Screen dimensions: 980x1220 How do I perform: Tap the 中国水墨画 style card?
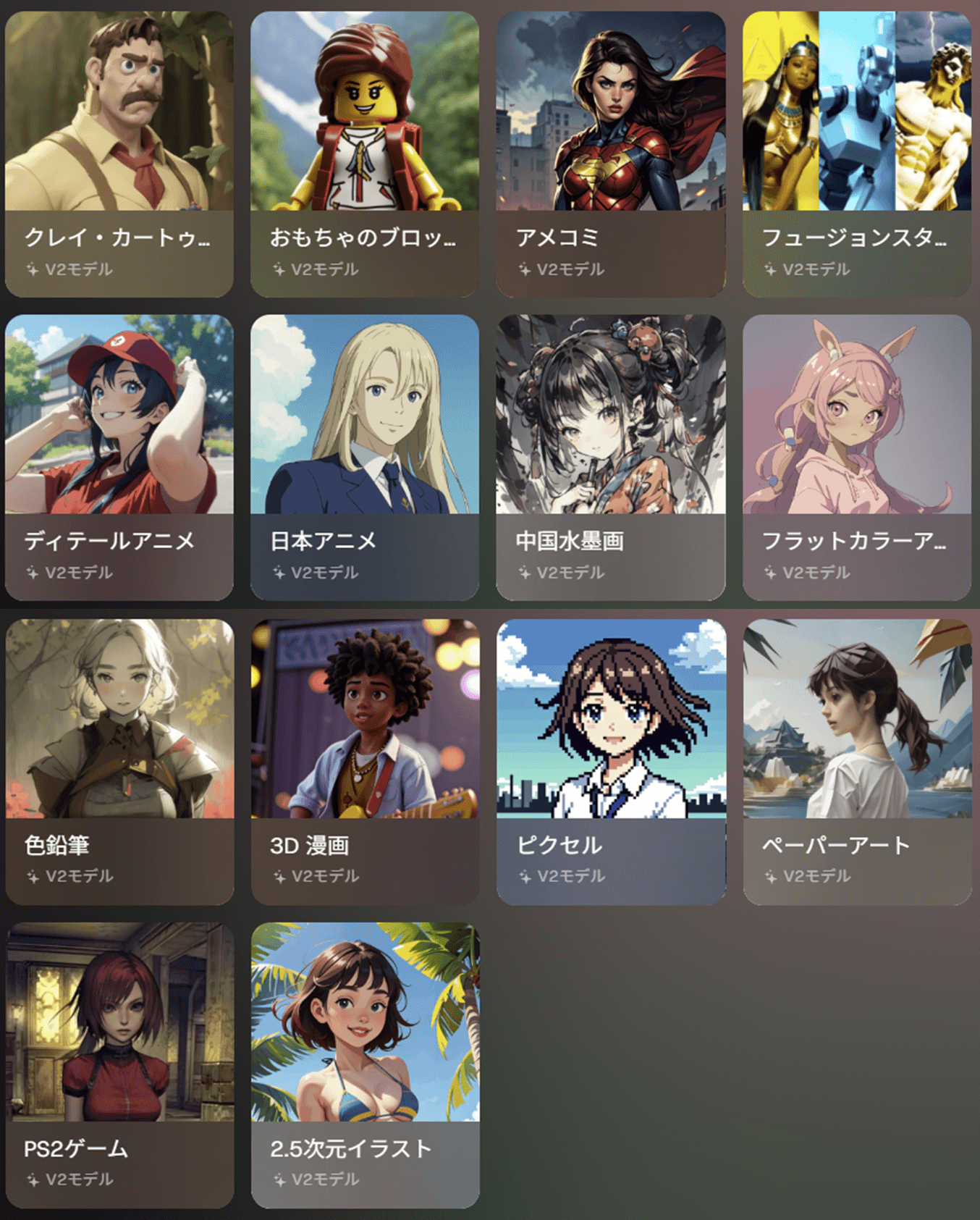(610, 457)
